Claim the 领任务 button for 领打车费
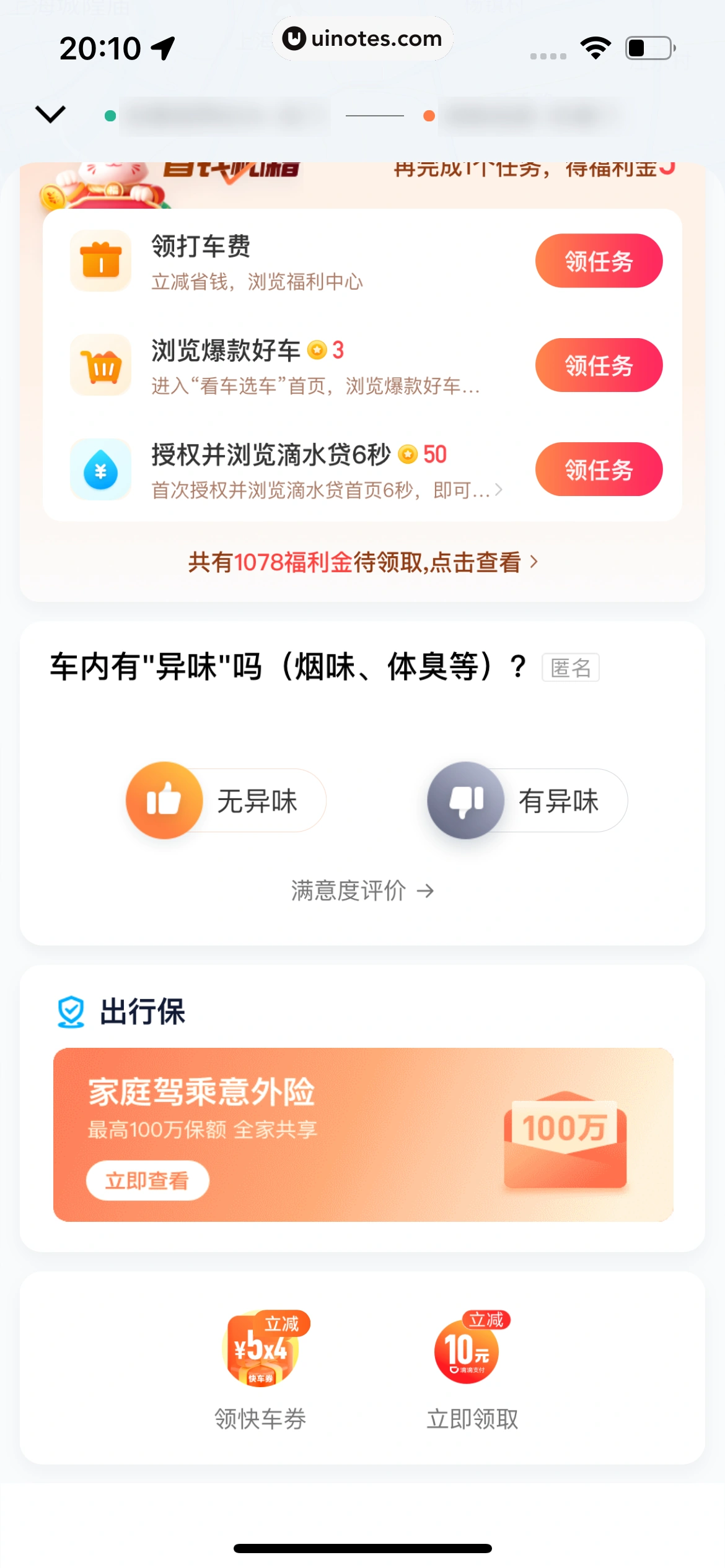The width and height of the screenshot is (725, 1568). click(x=599, y=261)
